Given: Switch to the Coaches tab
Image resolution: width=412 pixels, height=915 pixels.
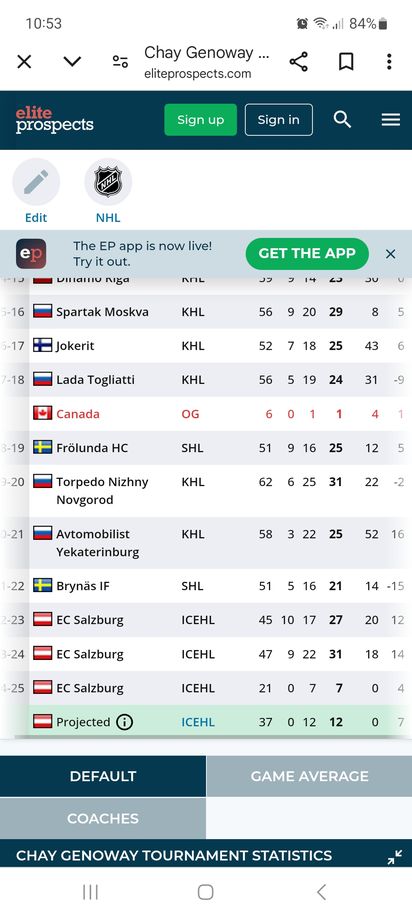Looking at the screenshot, I should (x=103, y=818).
